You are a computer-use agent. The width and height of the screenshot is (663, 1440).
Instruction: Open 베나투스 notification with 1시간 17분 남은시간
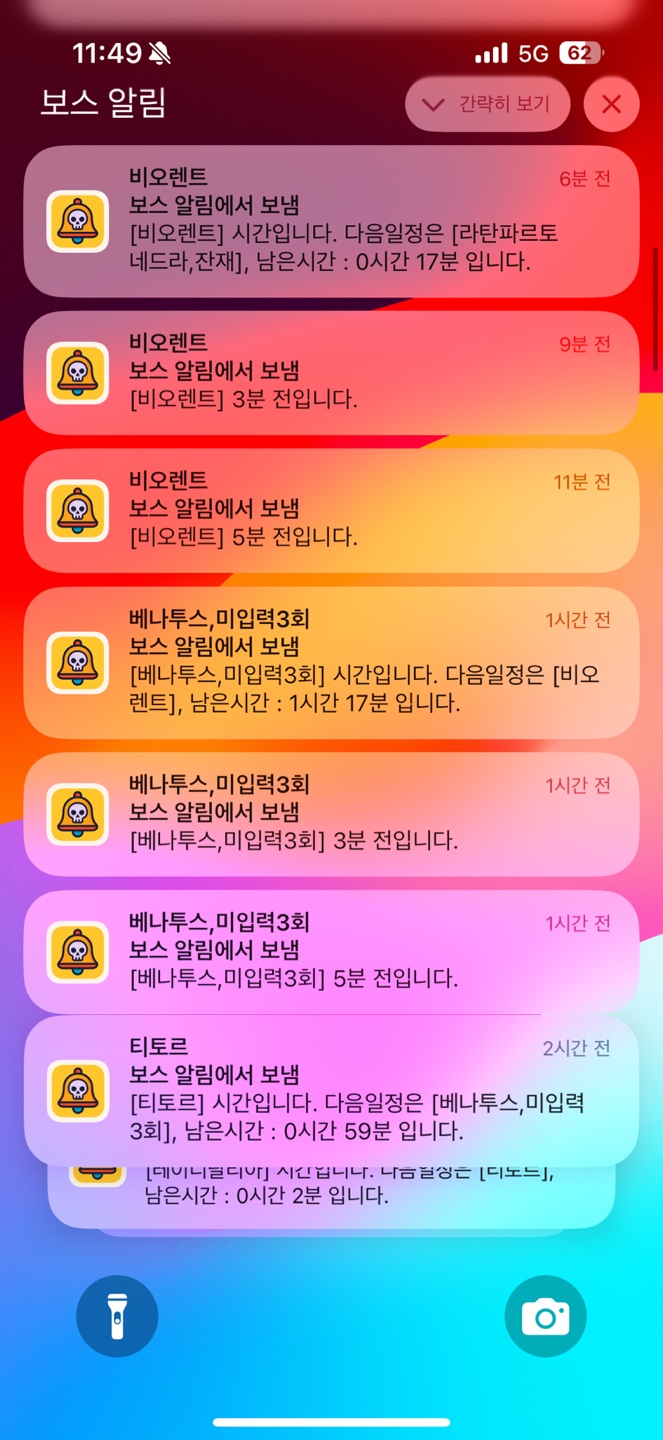pos(331,662)
